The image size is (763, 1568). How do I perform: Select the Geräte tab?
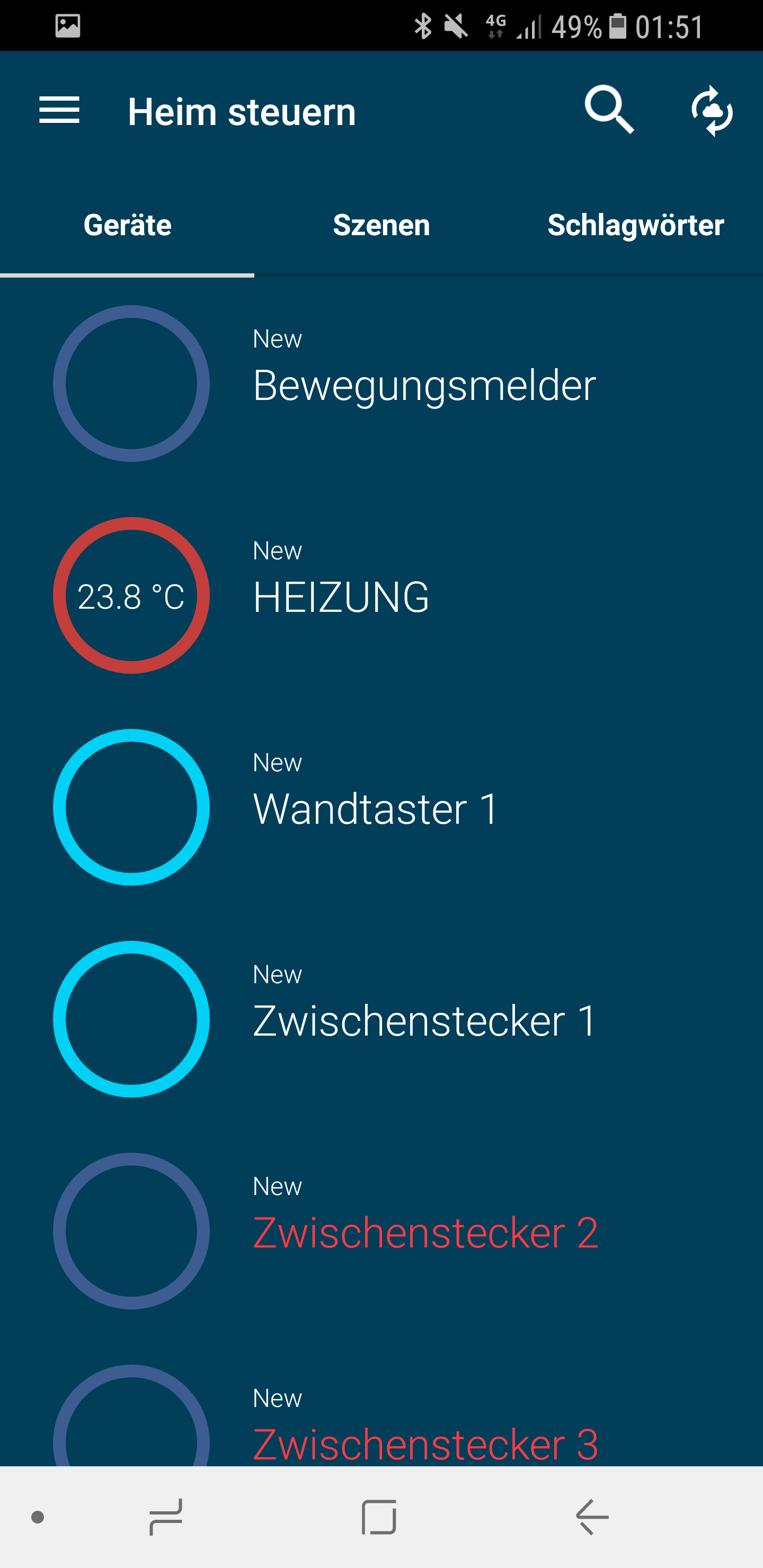pyautogui.click(x=127, y=225)
